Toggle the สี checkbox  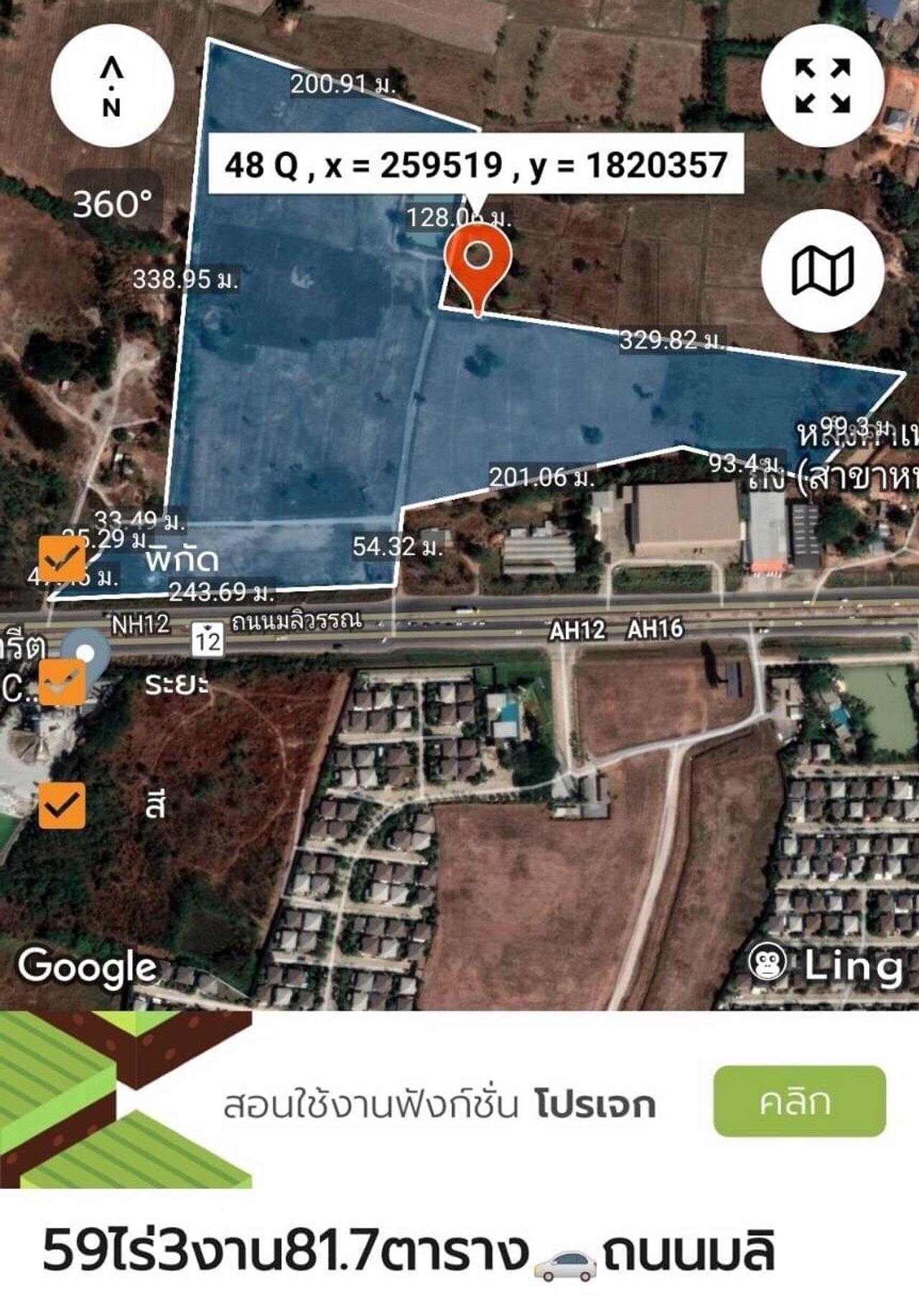[x=62, y=806]
